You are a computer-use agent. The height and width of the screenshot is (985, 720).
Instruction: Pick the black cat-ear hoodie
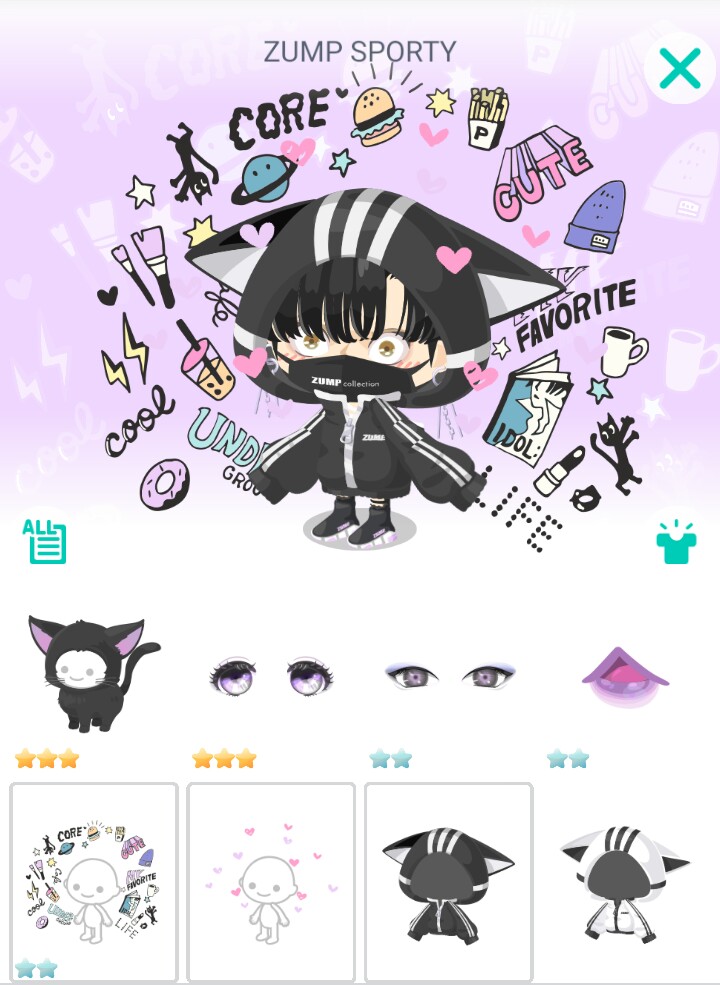[x=448, y=882]
